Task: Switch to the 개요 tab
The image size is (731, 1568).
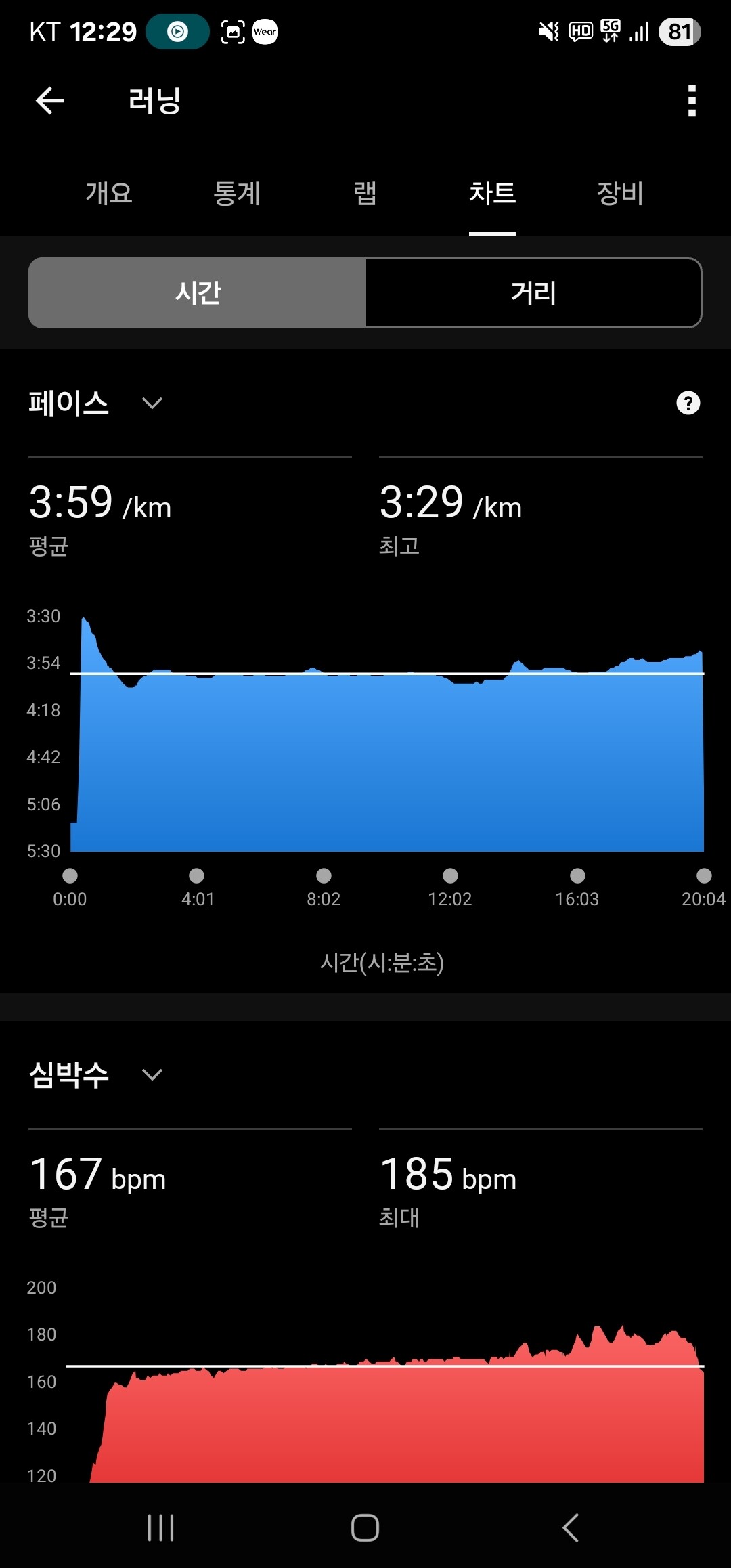Action: [x=109, y=194]
